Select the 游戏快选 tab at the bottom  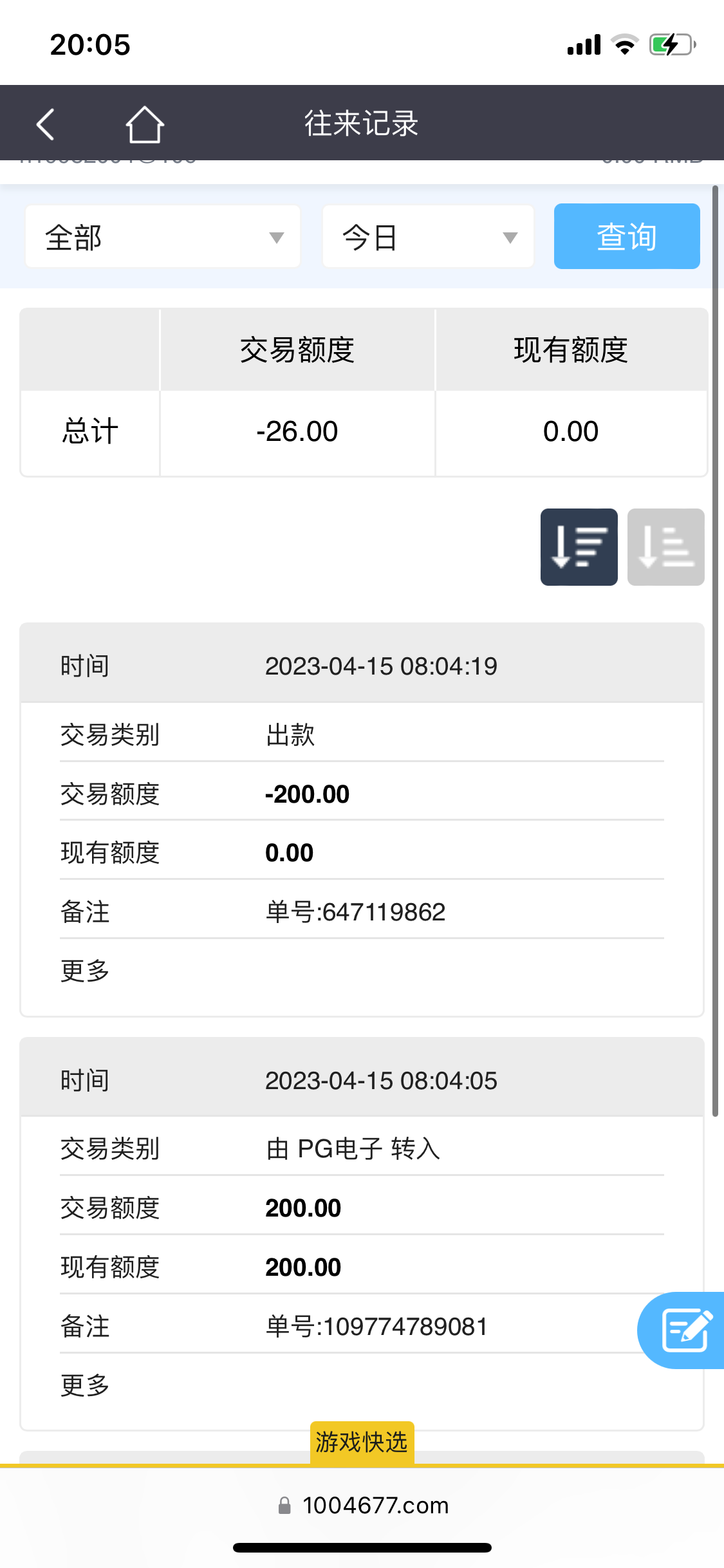[362, 1442]
